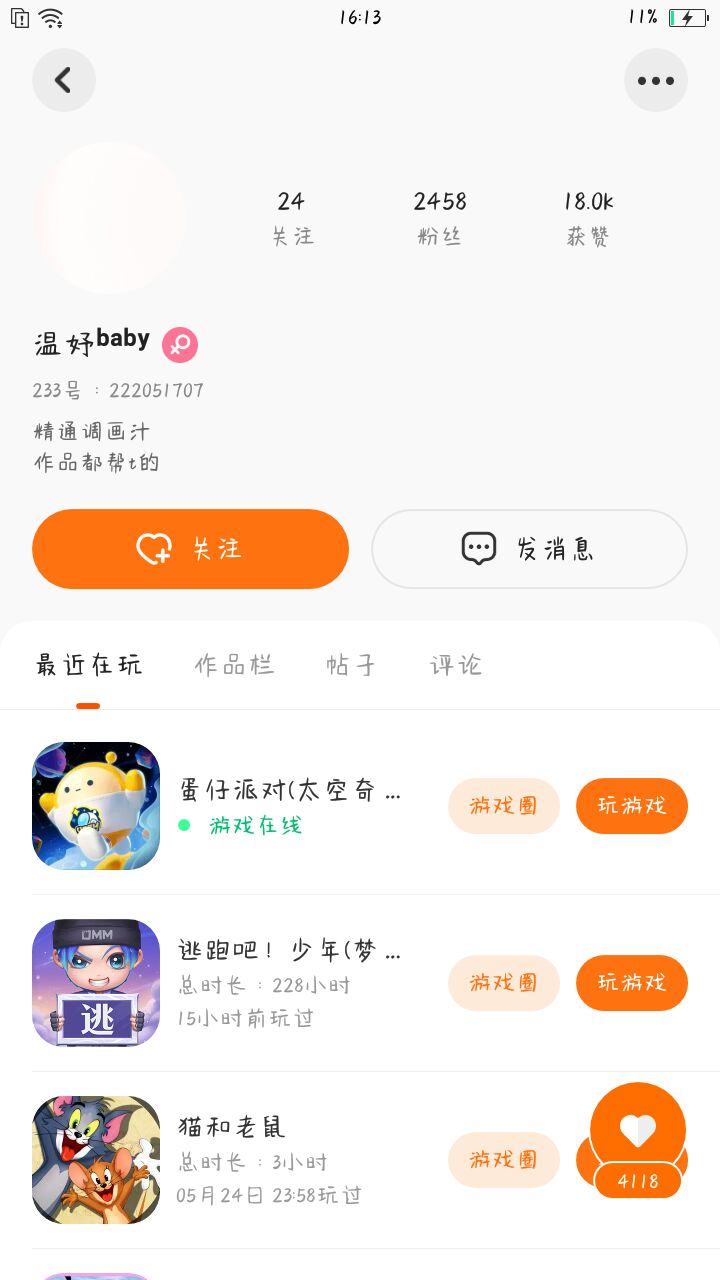
Task: Tap the floating heart like button
Action: 638,1132
